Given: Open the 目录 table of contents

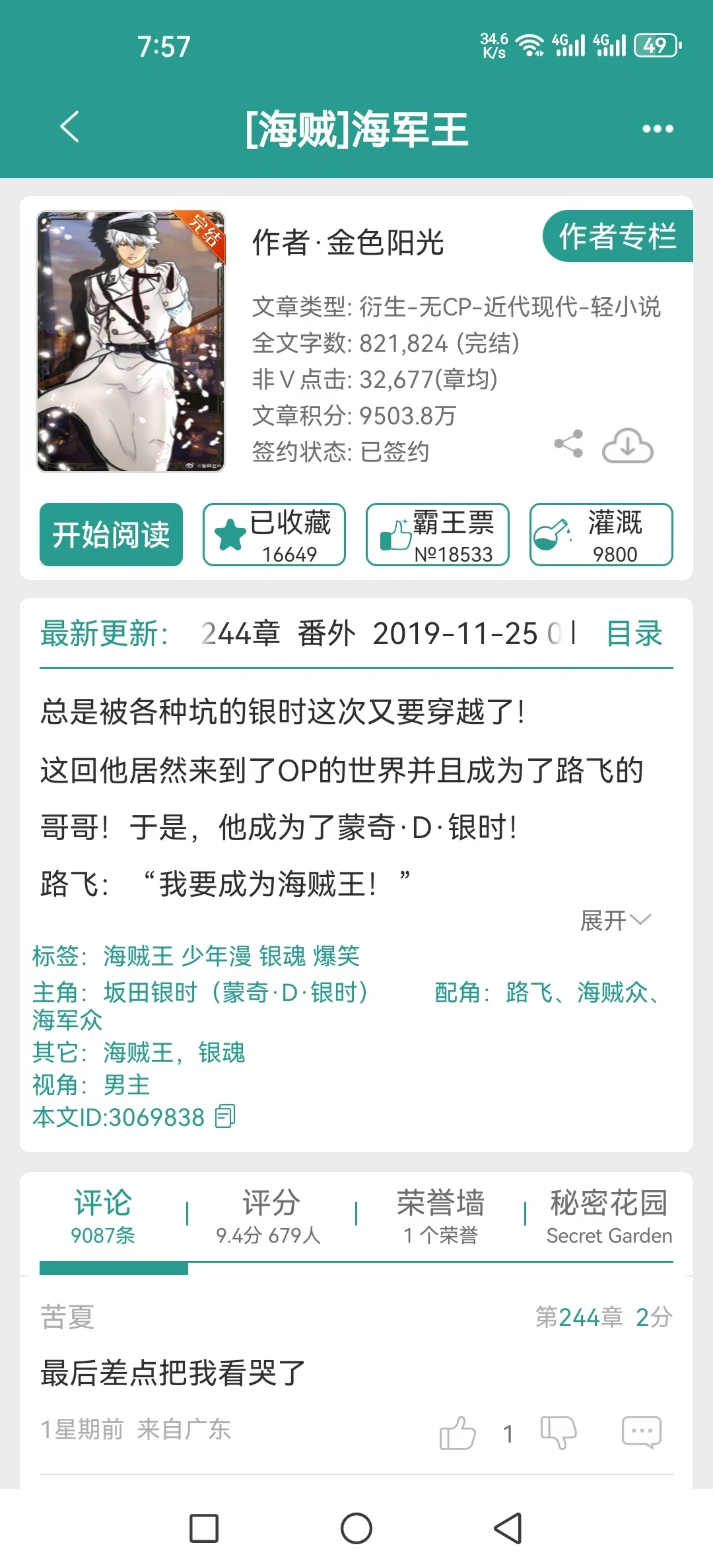Looking at the screenshot, I should pyautogui.click(x=634, y=634).
